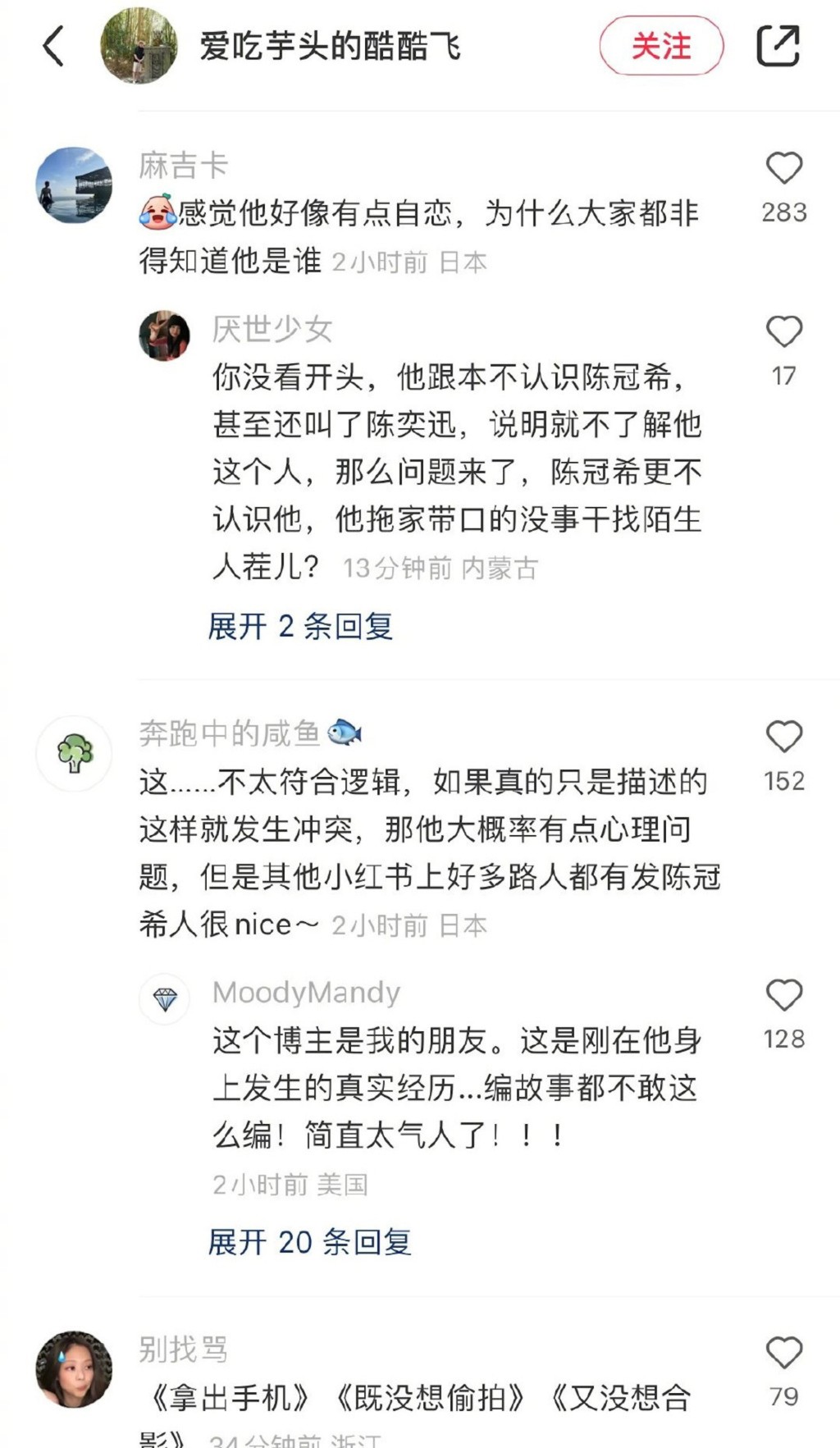Share this post via the share icon
840x1448 pixels.
tap(777, 46)
